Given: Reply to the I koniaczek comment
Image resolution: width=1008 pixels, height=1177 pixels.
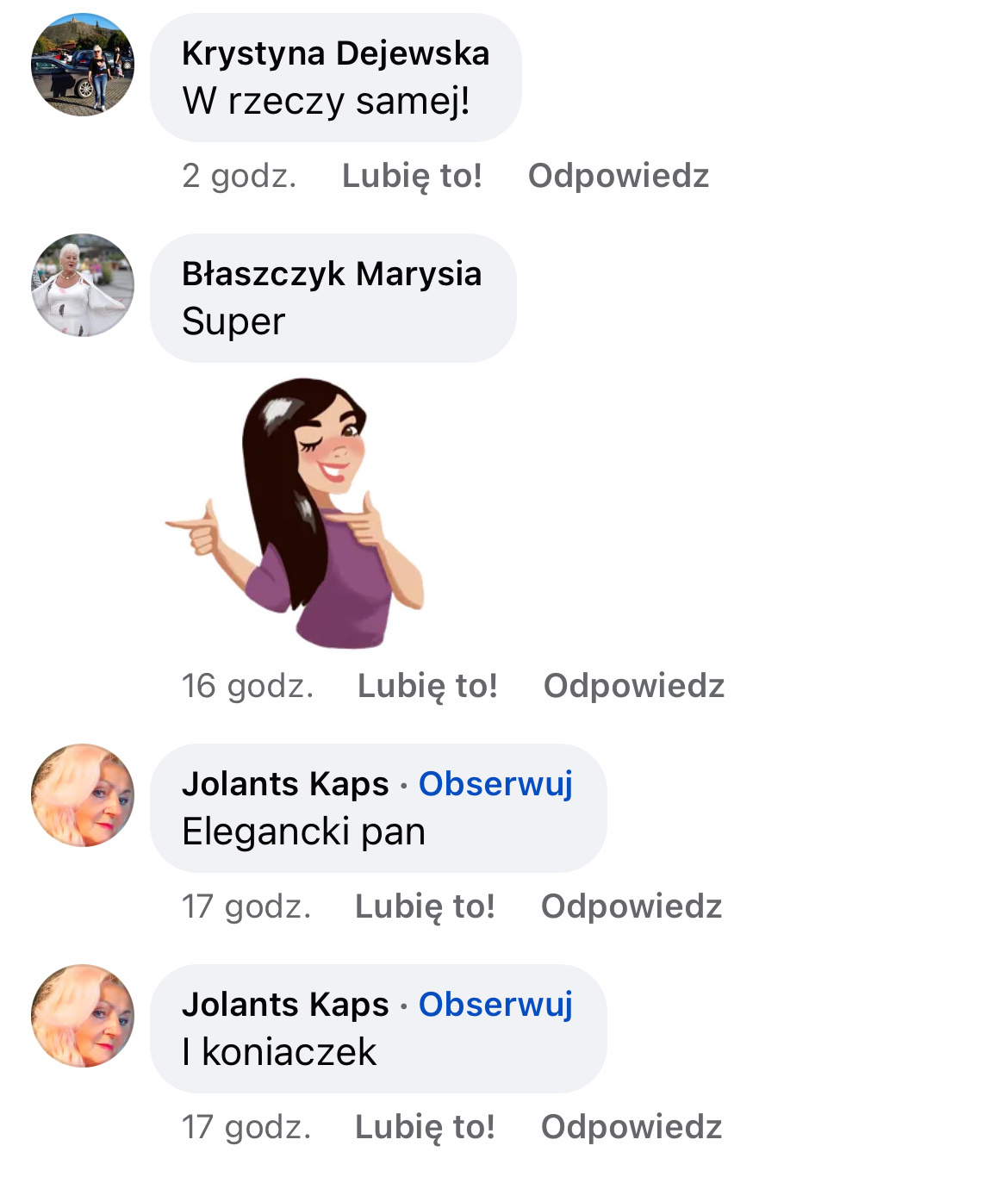Looking at the screenshot, I should tap(631, 1127).
